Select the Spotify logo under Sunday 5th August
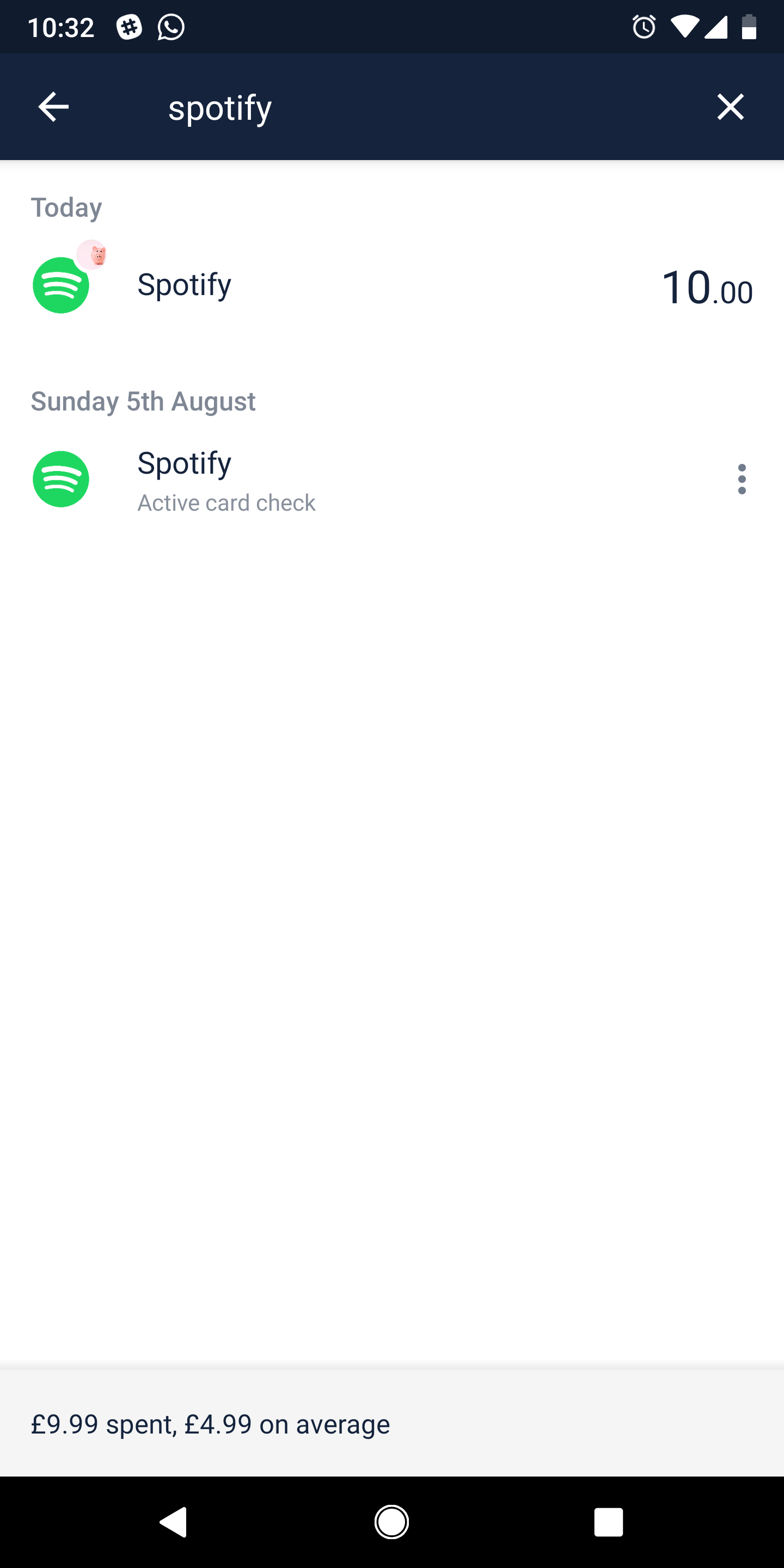The image size is (784, 1568). point(61,479)
